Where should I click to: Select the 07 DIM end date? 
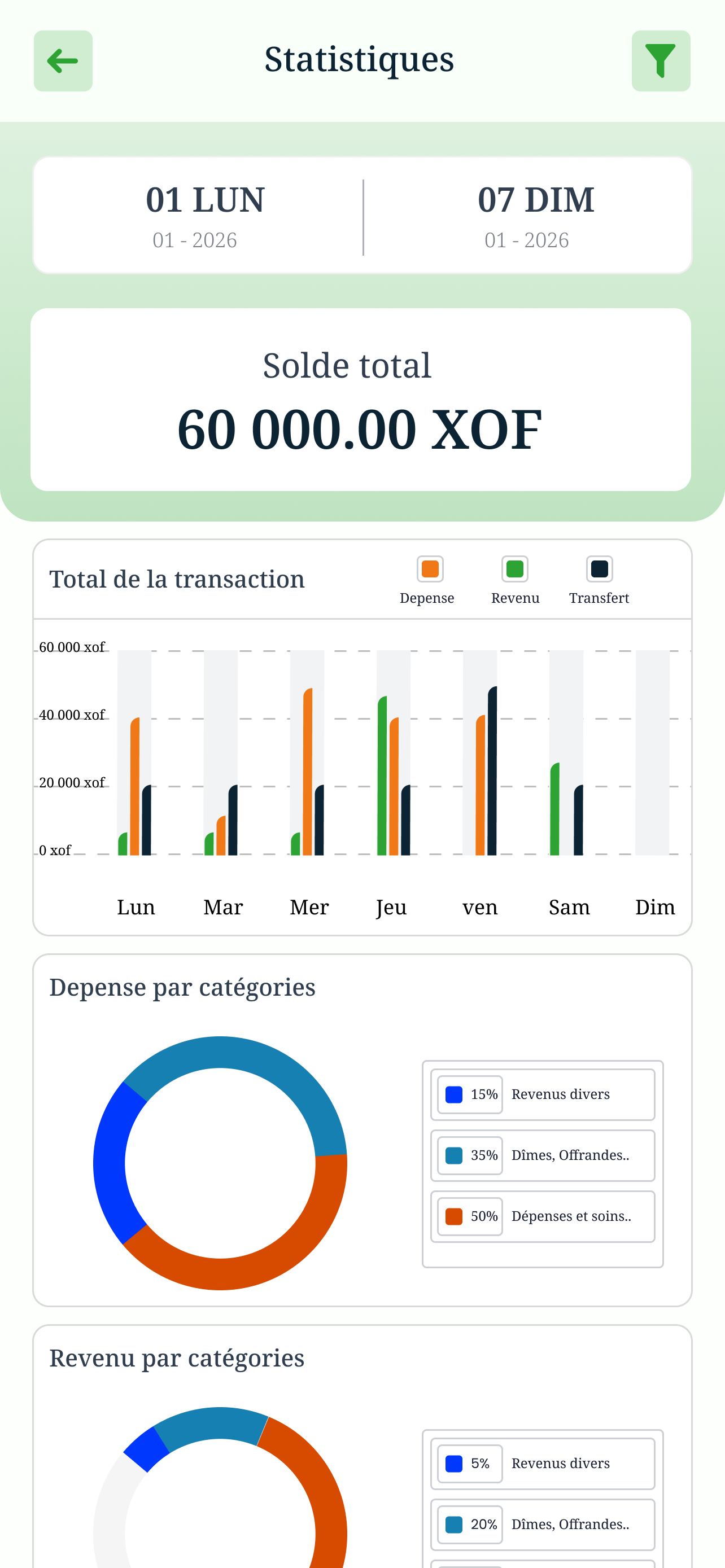pyautogui.click(x=527, y=216)
